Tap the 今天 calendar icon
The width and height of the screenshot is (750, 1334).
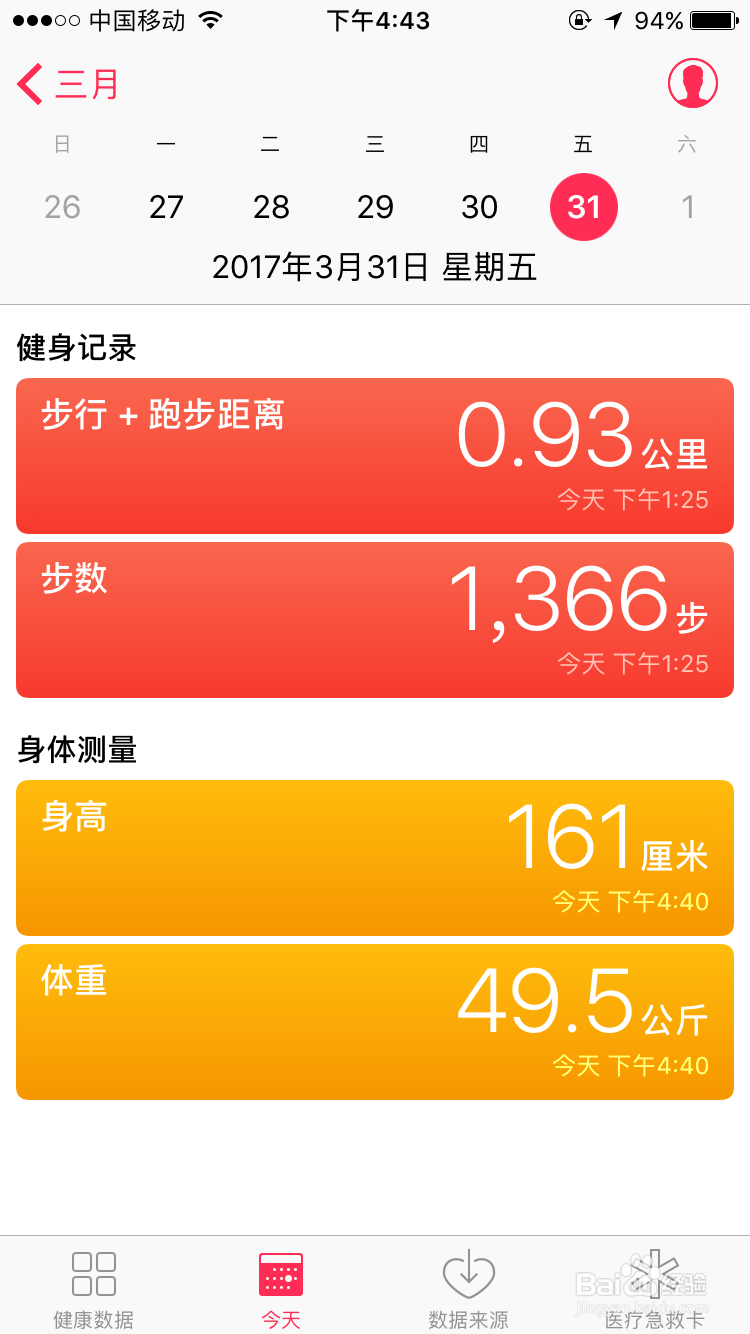281,1273
